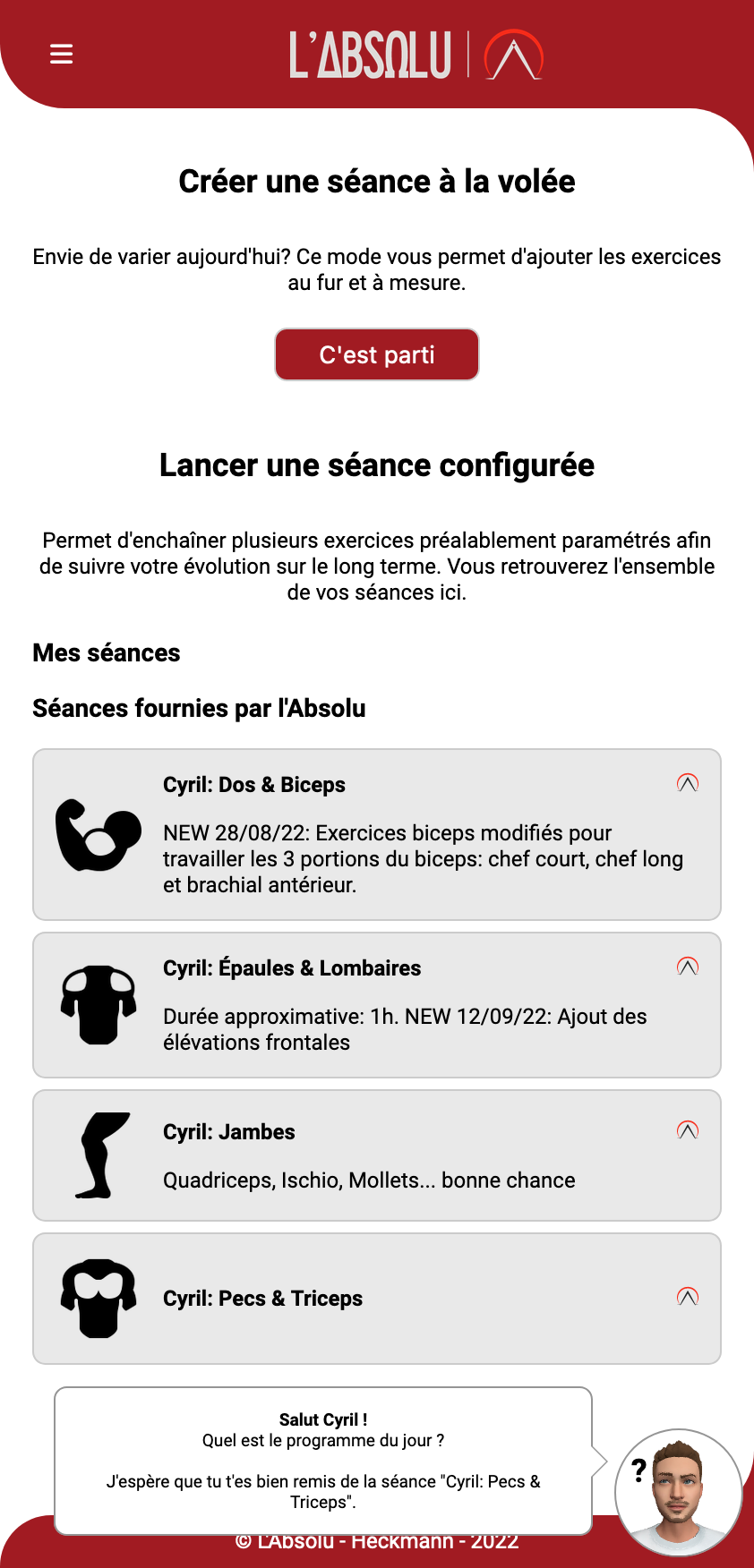Tap the assistant avatar with question mark

point(679,1493)
